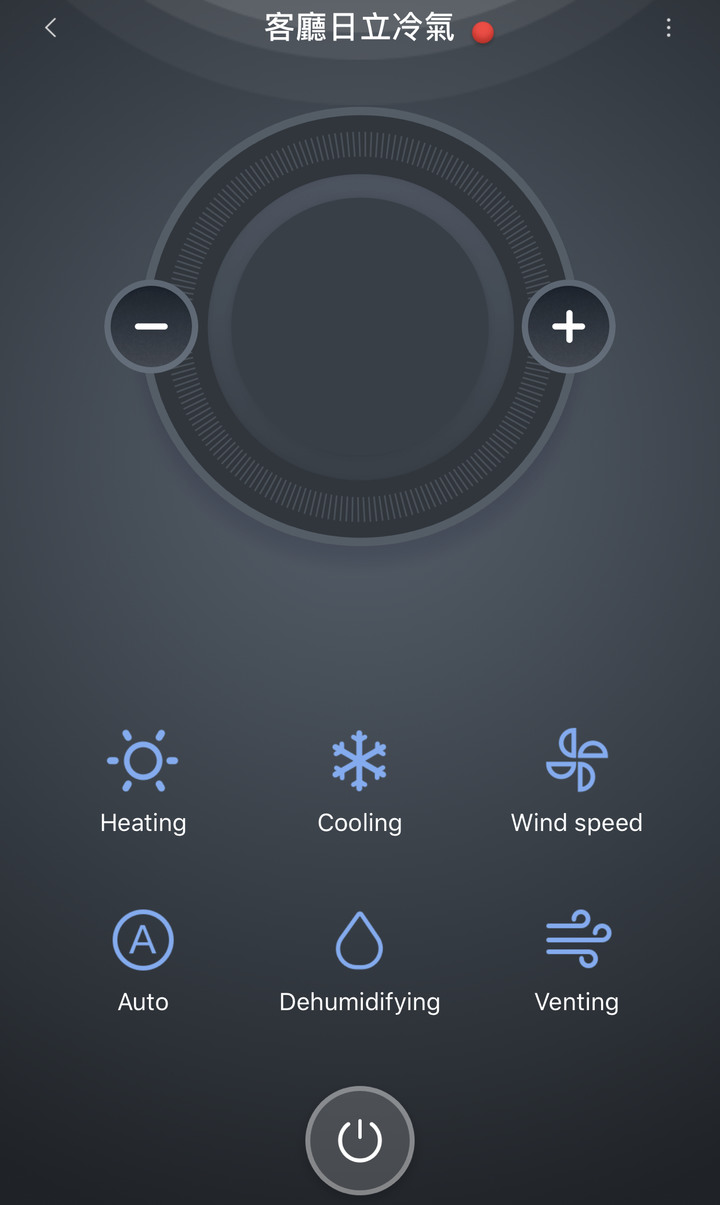Viewport: 720px width, 1205px height.
Task: Choose Dehumidifying mode
Action: click(x=359, y=961)
